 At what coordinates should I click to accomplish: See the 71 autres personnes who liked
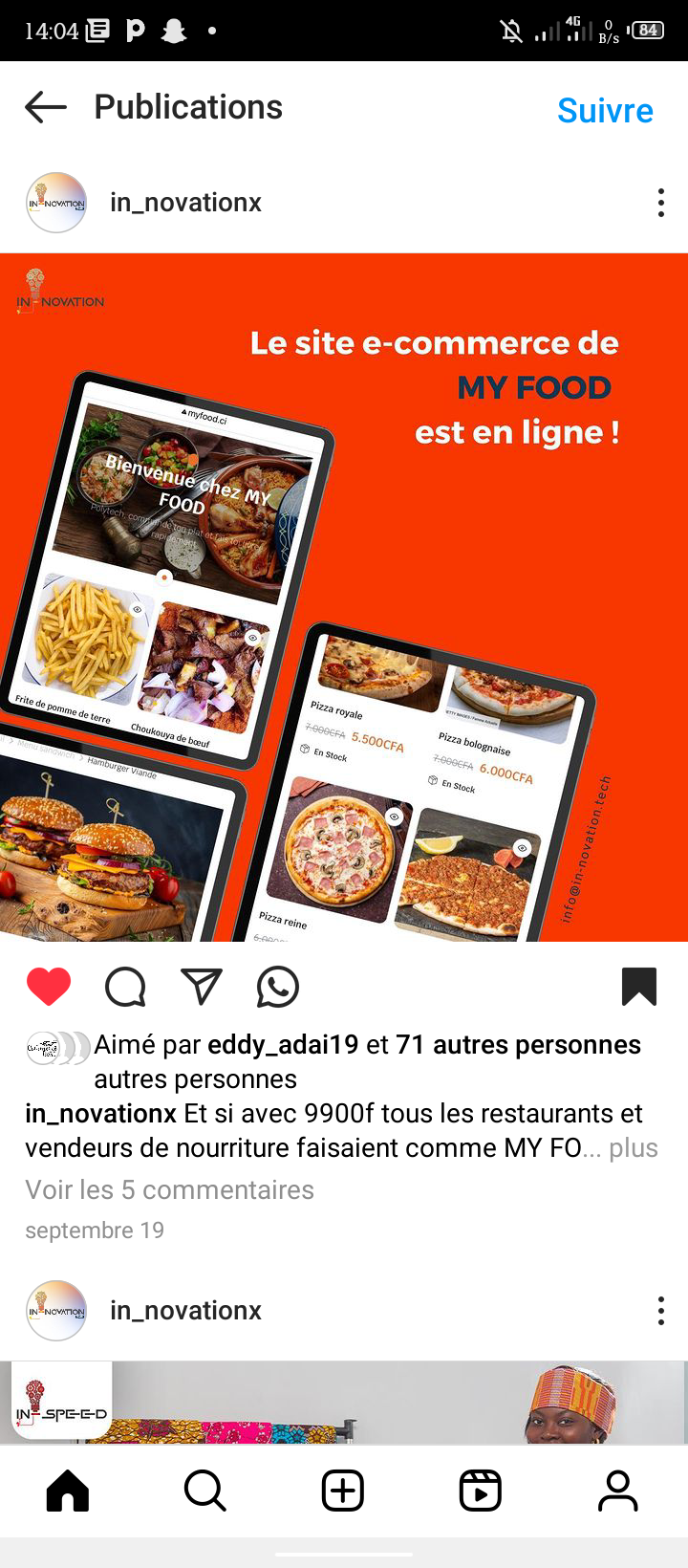518,1044
